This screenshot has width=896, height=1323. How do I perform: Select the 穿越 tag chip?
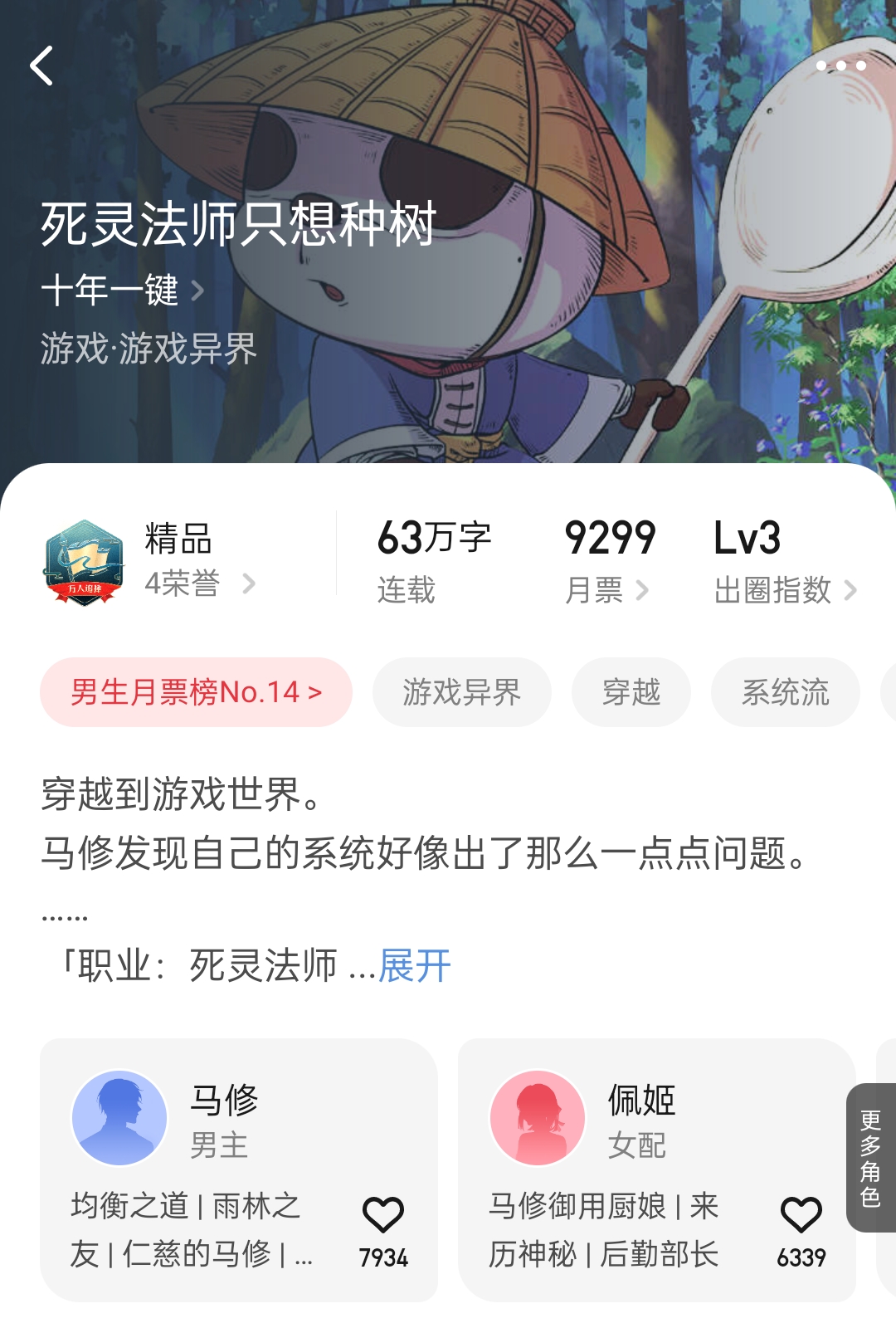631,692
